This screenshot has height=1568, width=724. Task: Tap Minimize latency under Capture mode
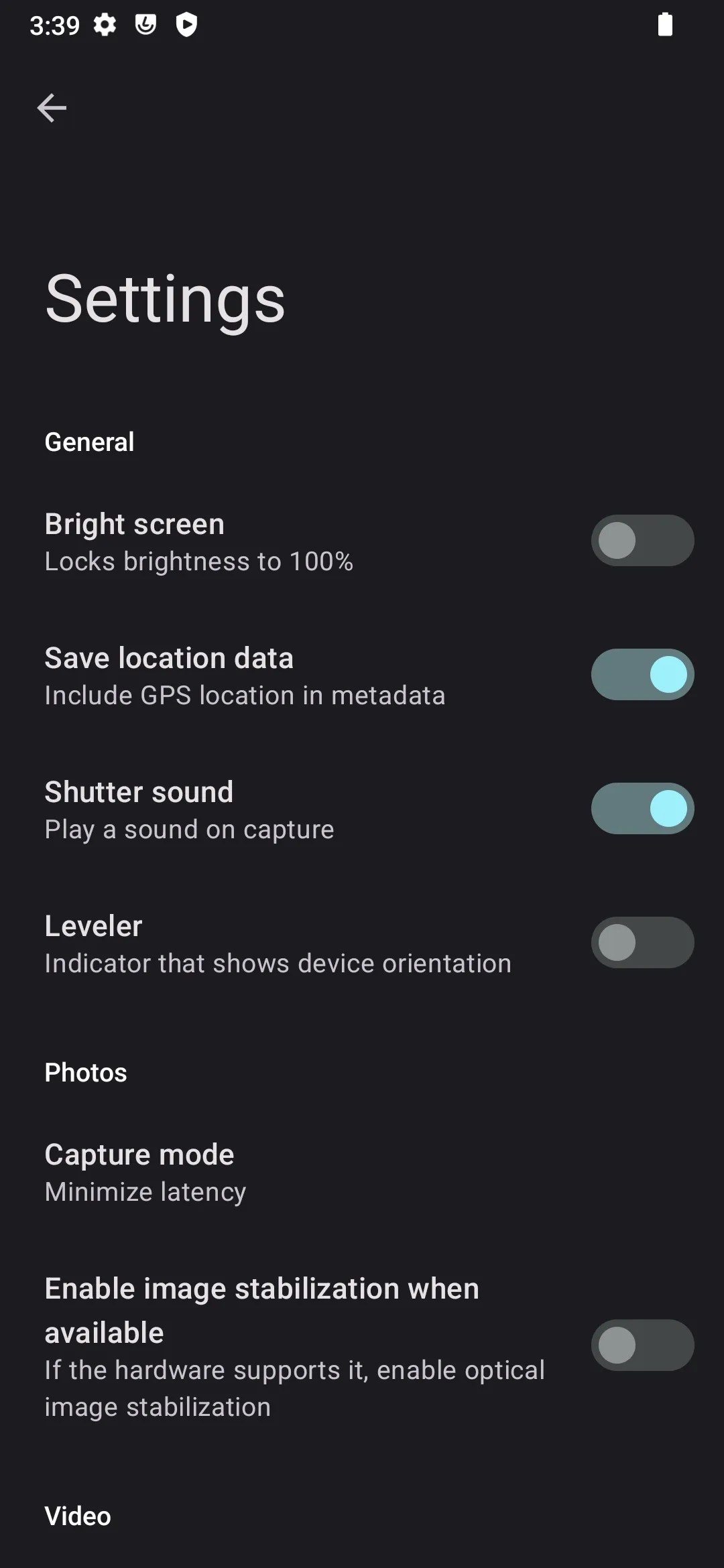[x=145, y=1191]
